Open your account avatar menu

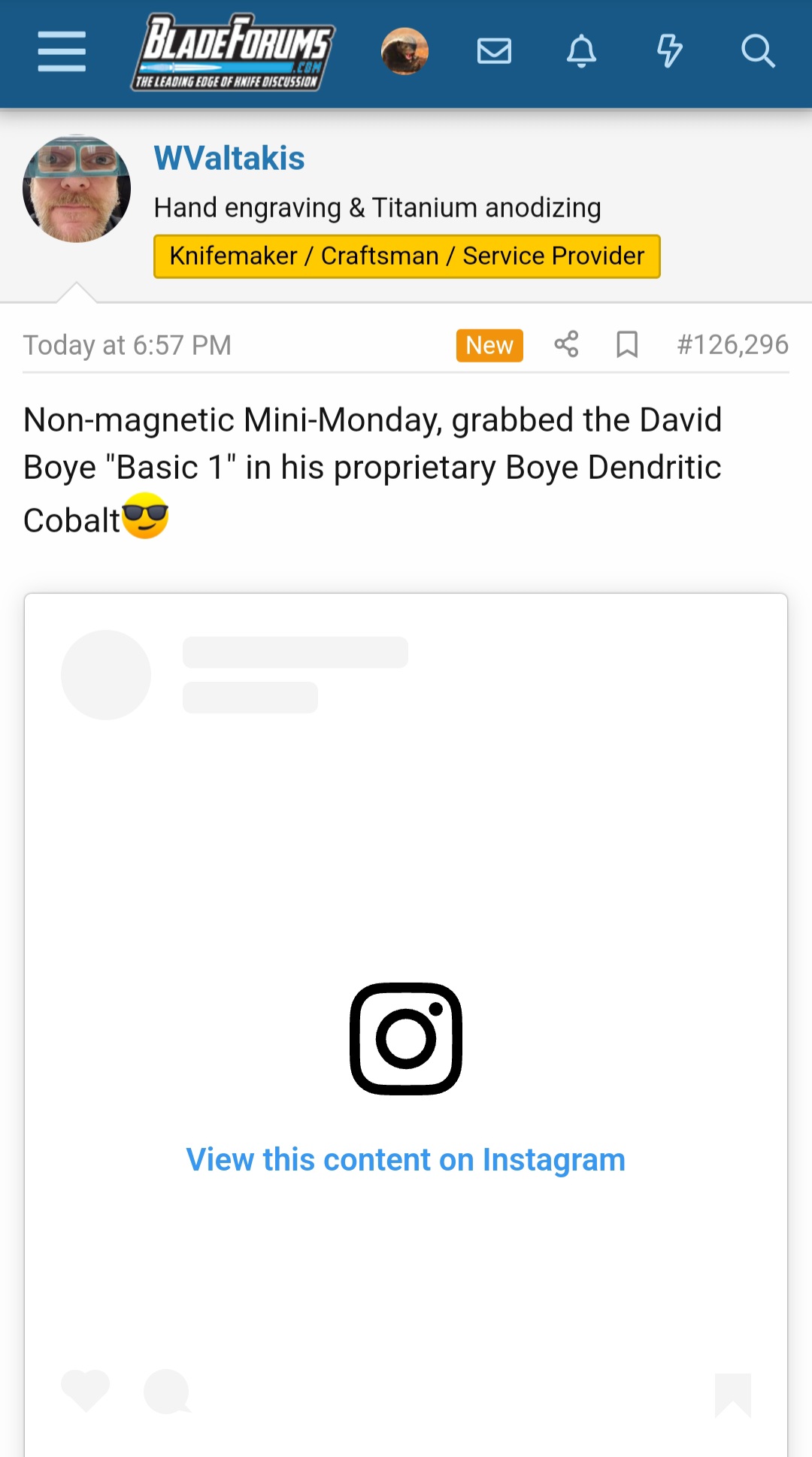point(404,52)
